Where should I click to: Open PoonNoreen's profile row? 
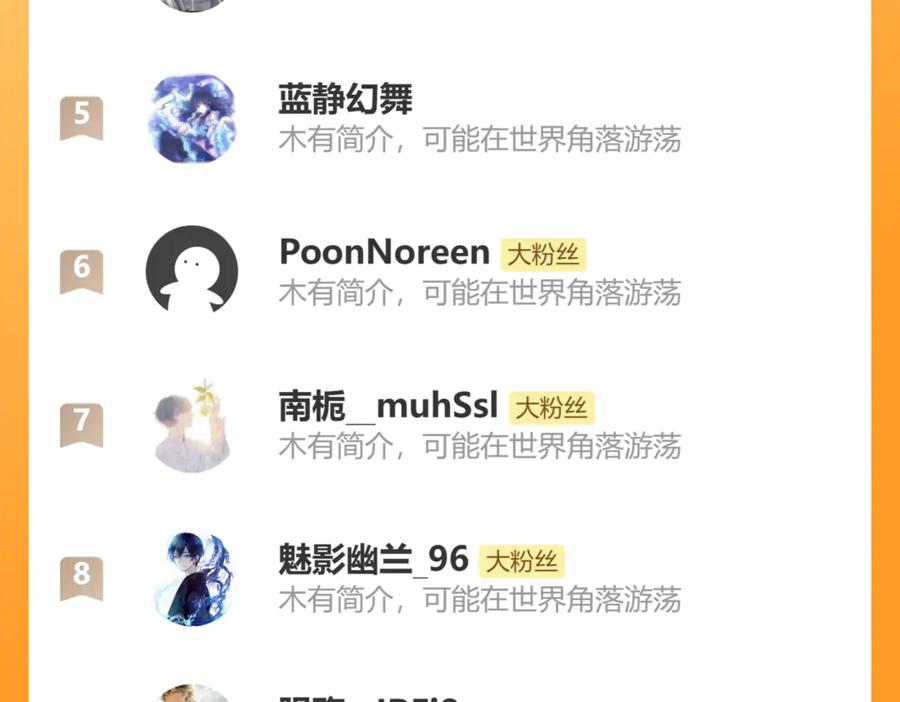[x=449, y=272]
